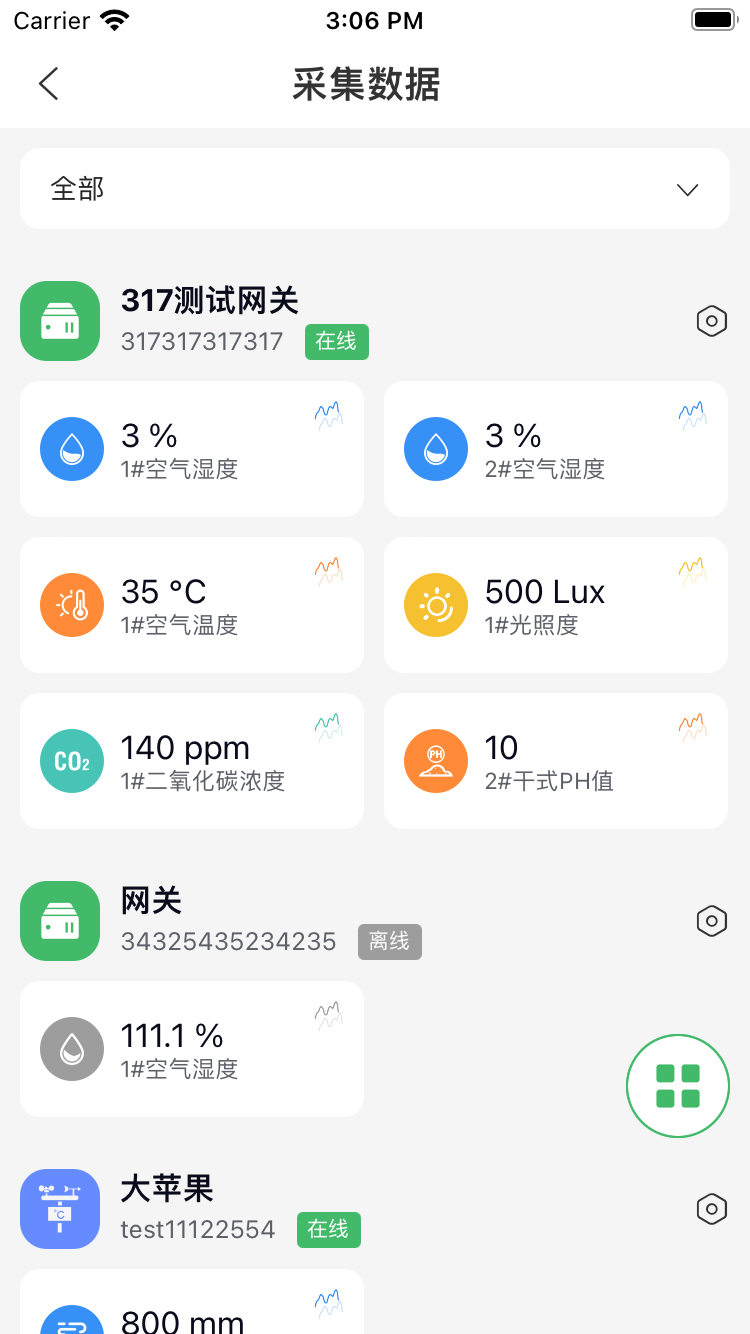Open the 全部 filter dropdown

coord(375,188)
